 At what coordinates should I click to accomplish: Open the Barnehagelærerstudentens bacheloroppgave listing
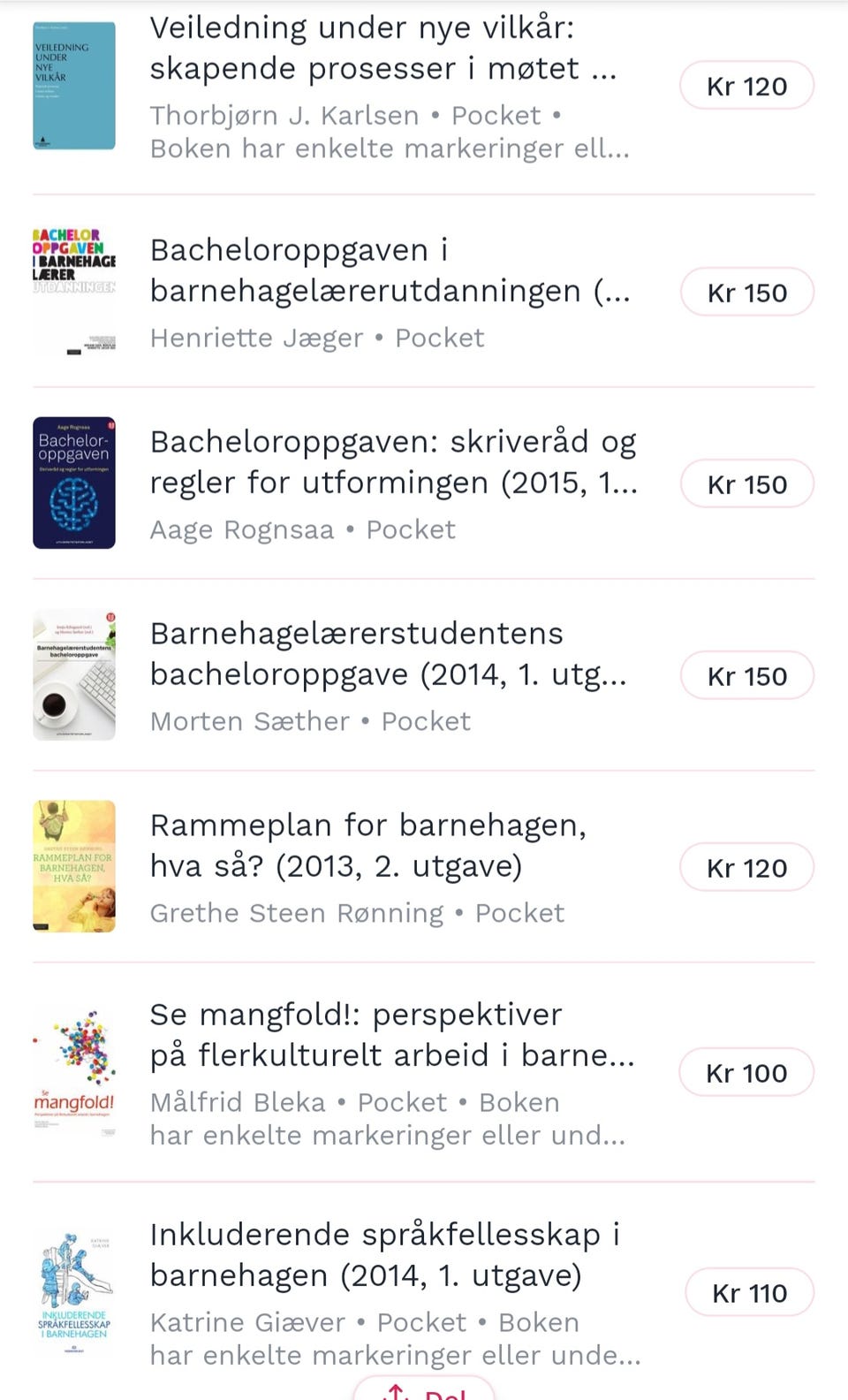(389, 654)
